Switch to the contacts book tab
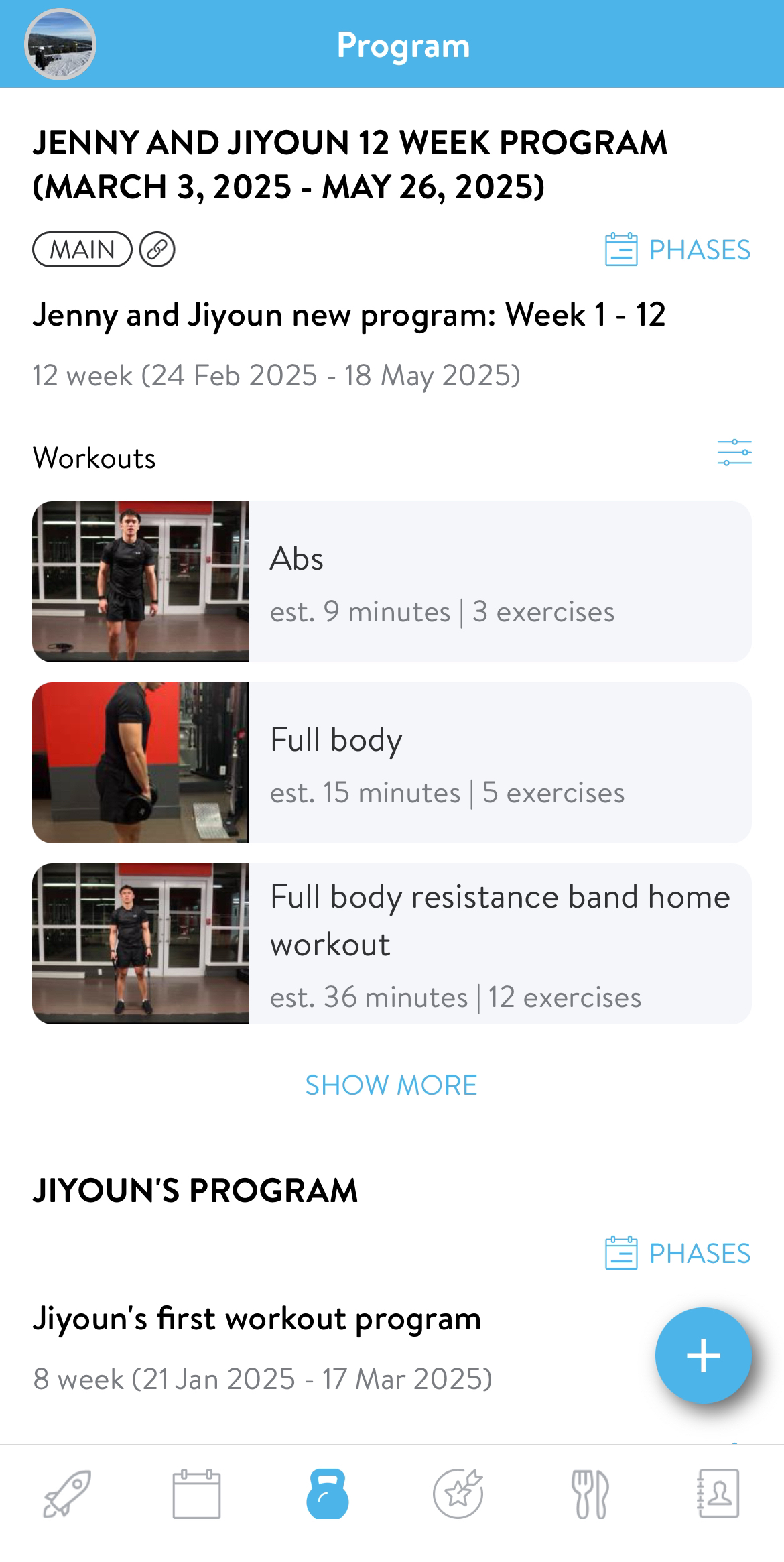This screenshot has width=784, height=1562. [718, 1494]
